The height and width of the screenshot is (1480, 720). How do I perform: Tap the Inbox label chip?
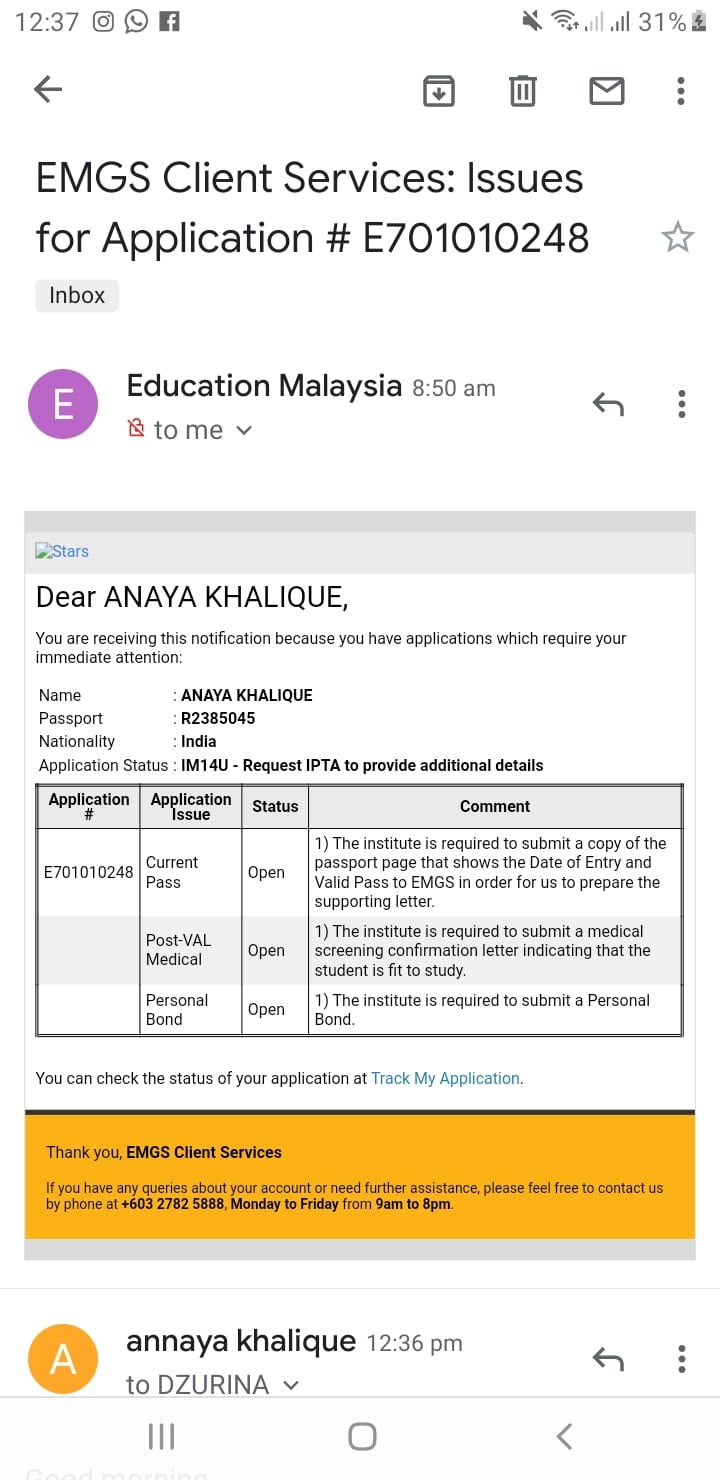click(77, 296)
